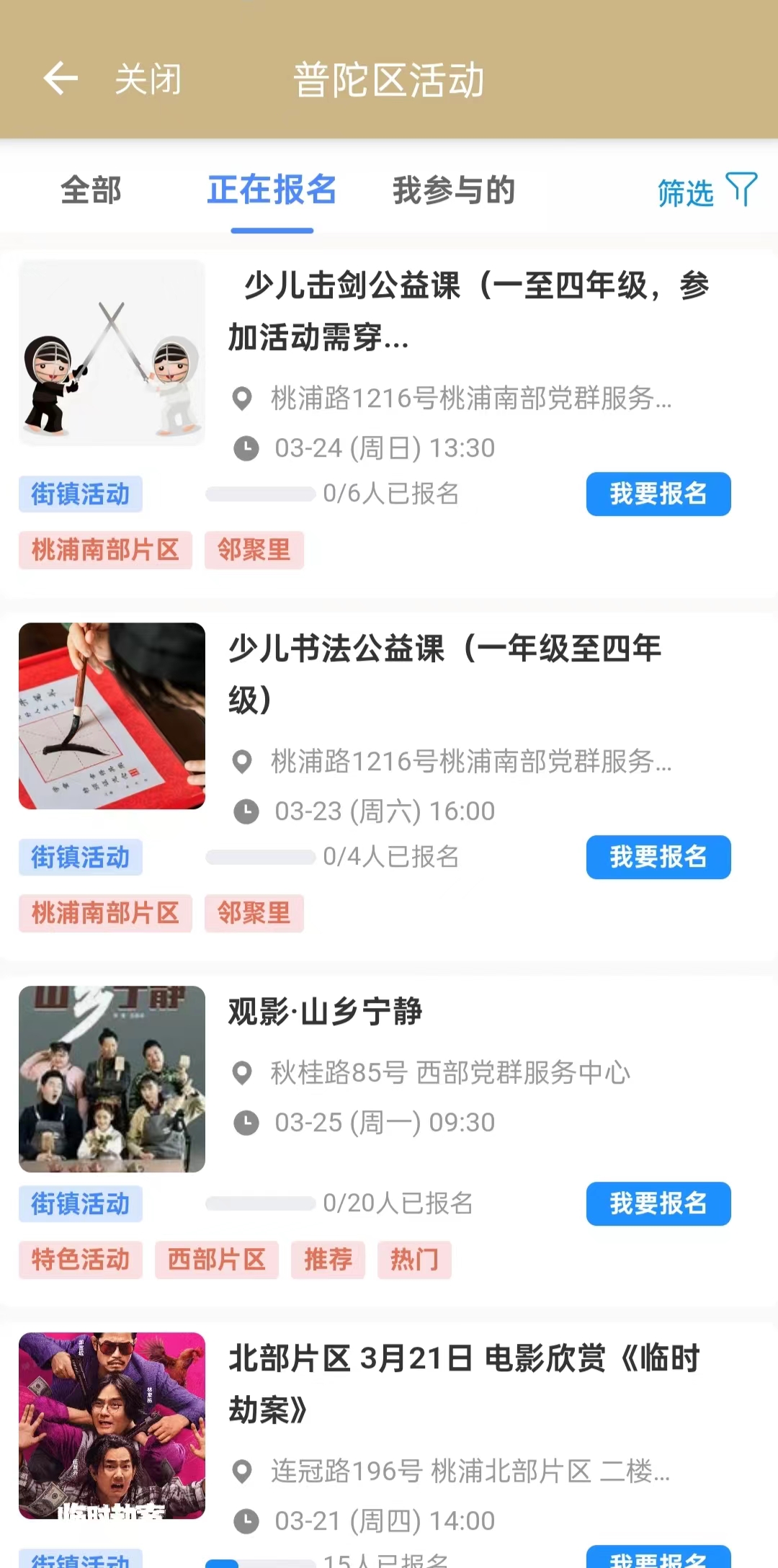Tap 我要报名 for 观影·山乡宁静
Screen dimensions: 778x1568
click(658, 1204)
